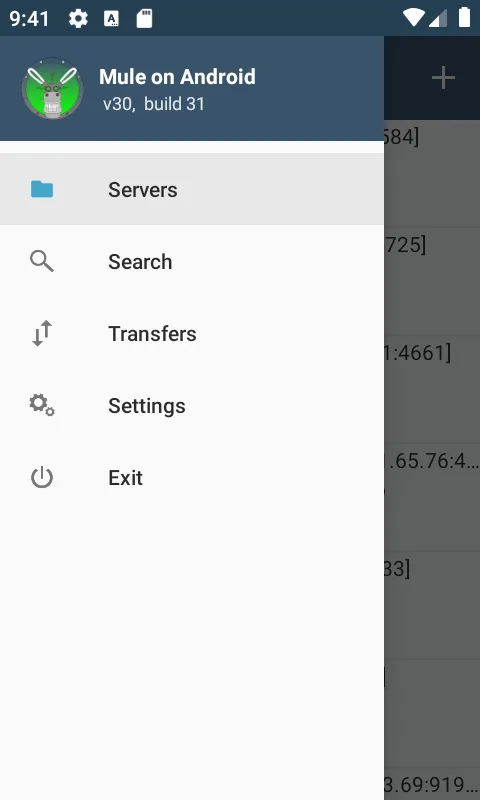Open the Transfers page
The height and width of the screenshot is (800, 480).
[192, 334]
